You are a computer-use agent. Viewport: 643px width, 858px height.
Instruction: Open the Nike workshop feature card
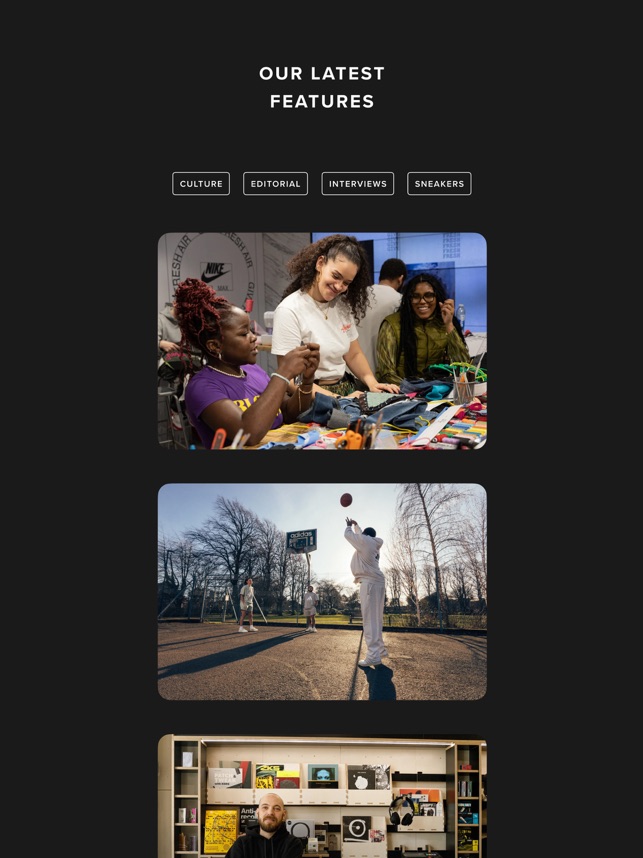tap(322, 341)
